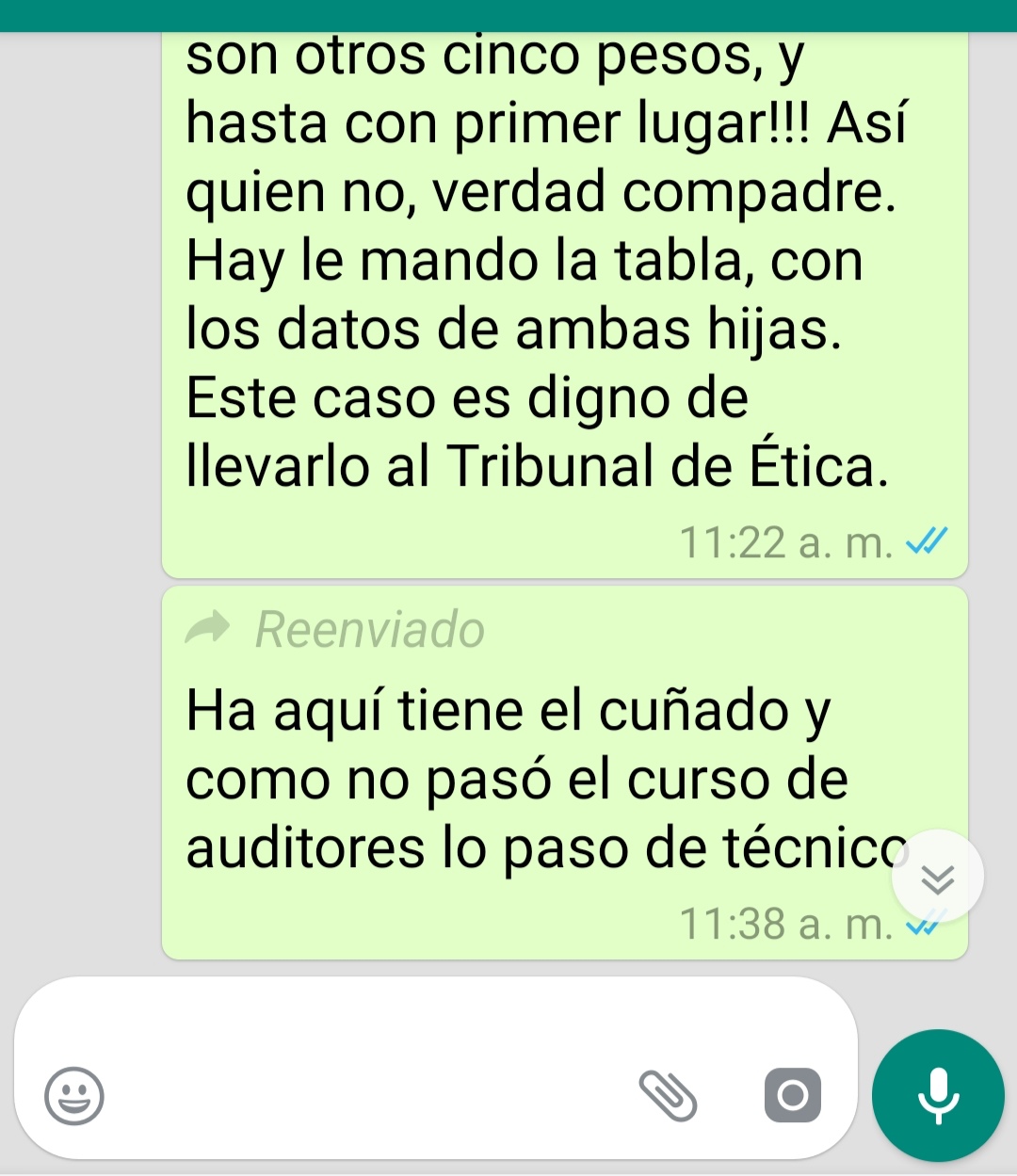The height and width of the screenshot is (1176, 1017).
Task: Focus the message text field
Action: click(x=367, y=1095)
